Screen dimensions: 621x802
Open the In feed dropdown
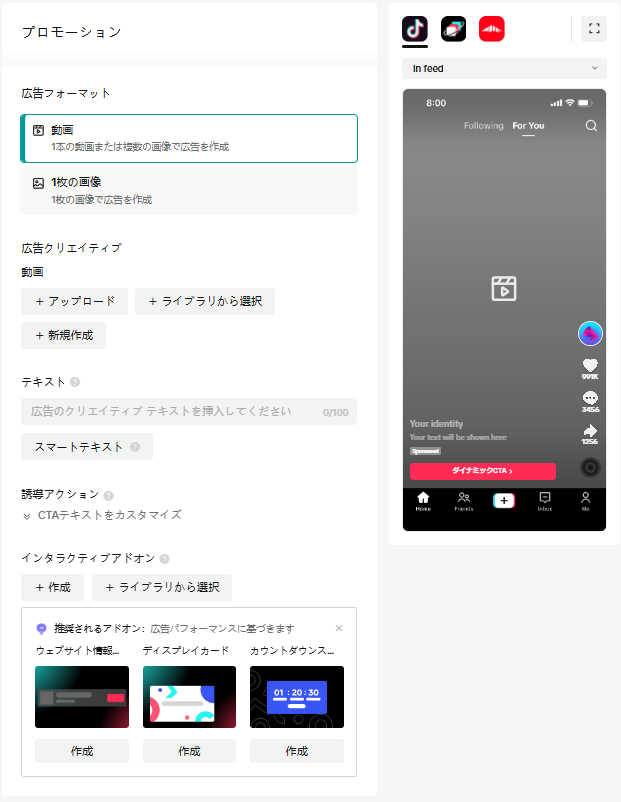[504, 68]
